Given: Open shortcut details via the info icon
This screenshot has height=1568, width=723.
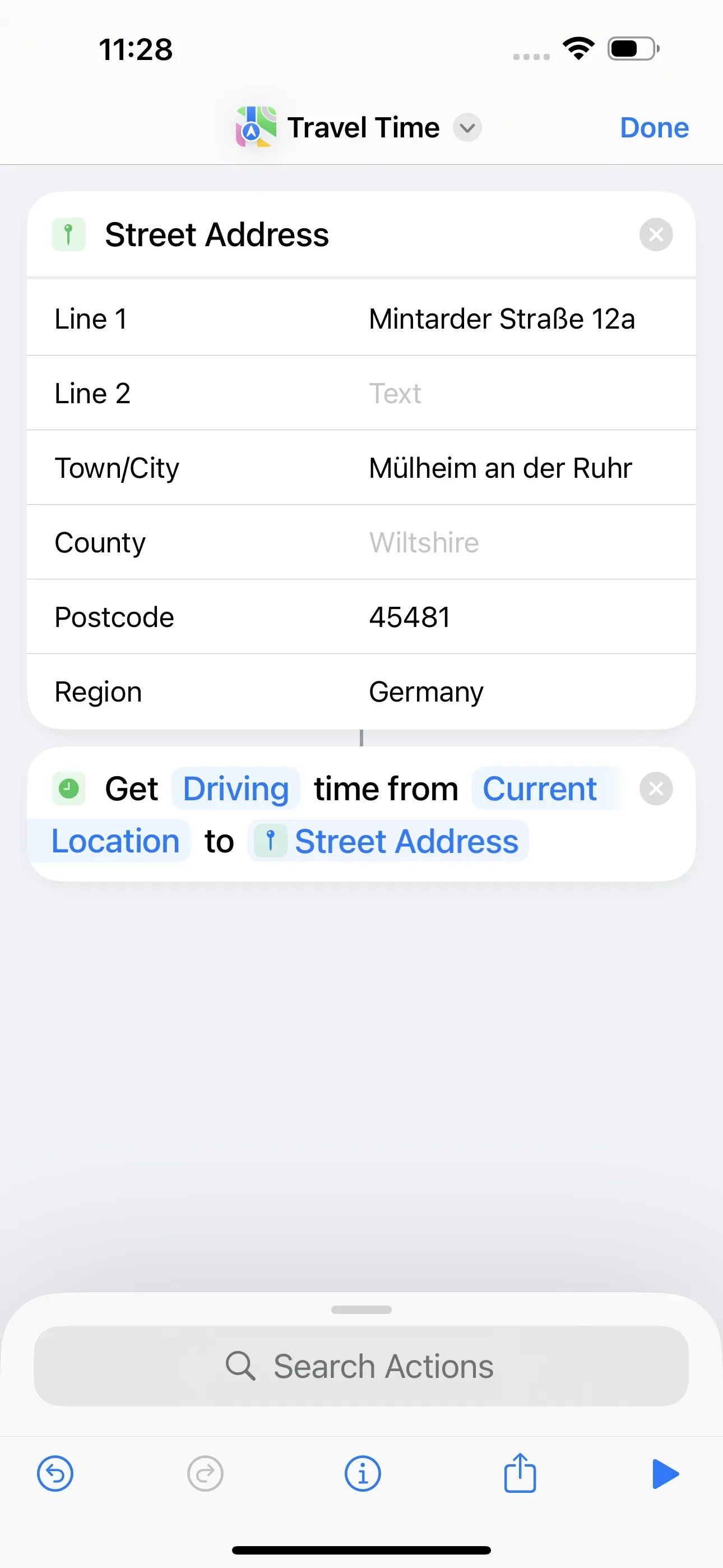Looking at the screenshot, I should click(x=361, y=1474).
